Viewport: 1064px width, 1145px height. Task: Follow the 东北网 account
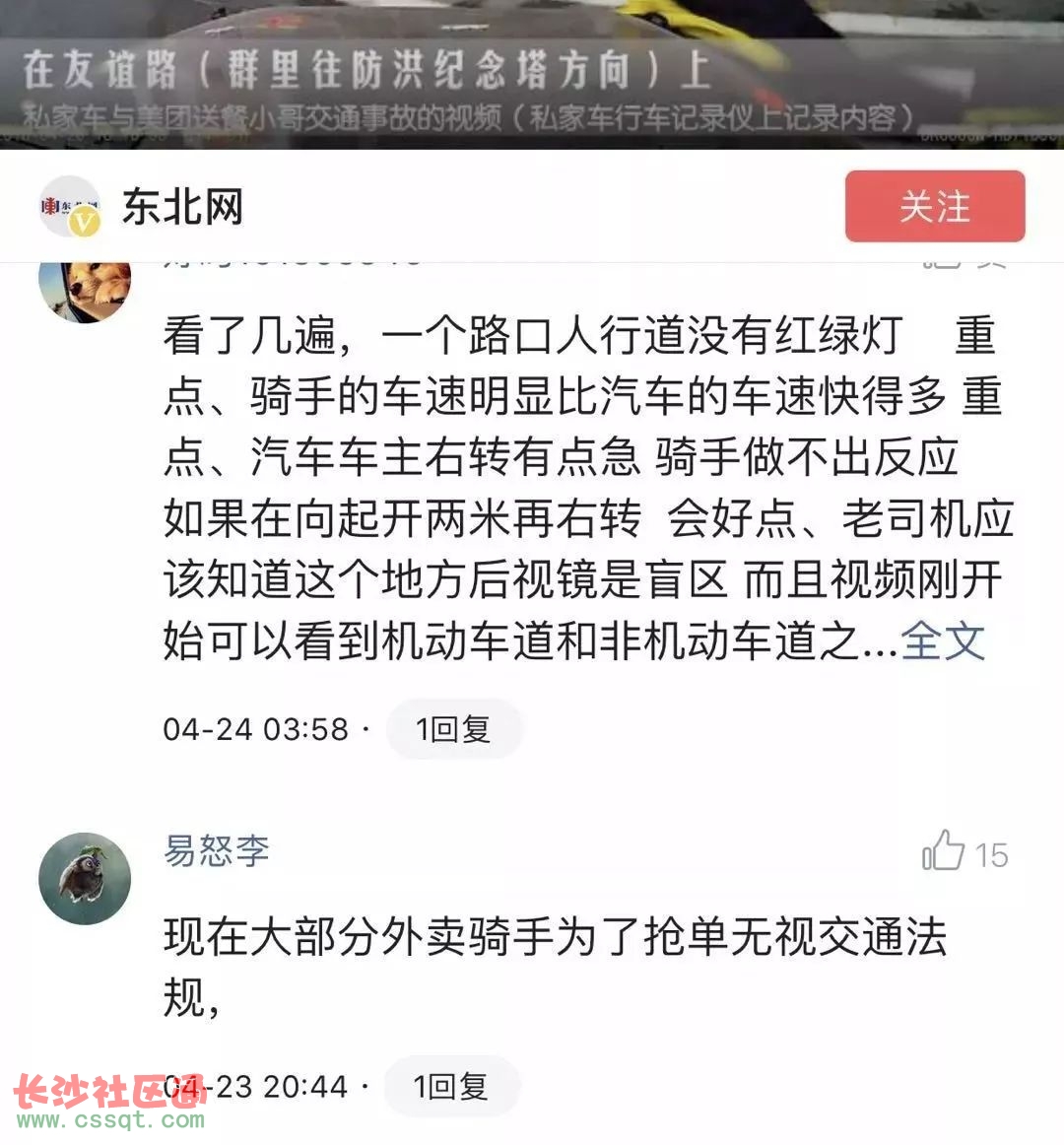coord(934,206)
